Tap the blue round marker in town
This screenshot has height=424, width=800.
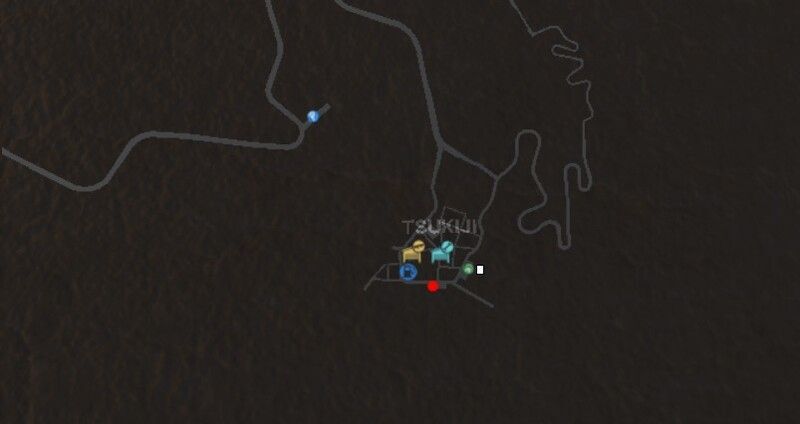(x=408, y=272)
